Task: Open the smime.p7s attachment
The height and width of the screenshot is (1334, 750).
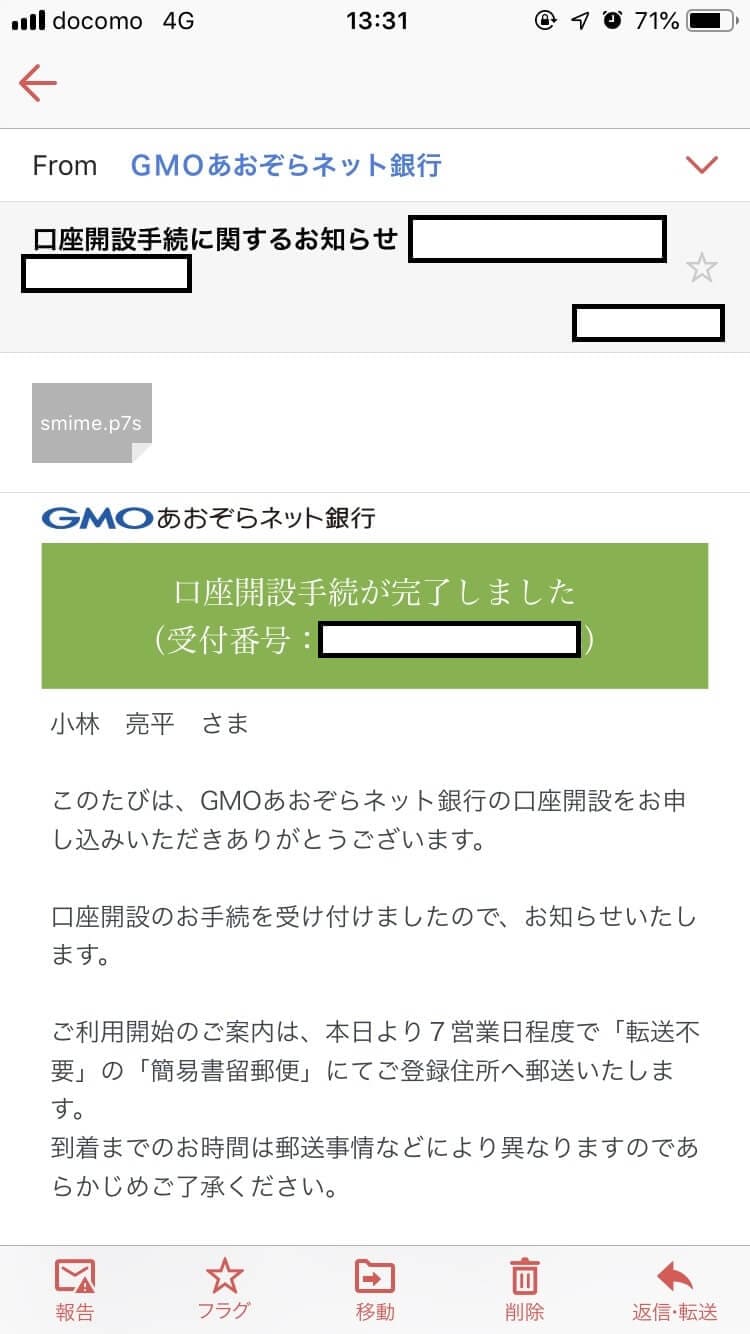Action: coord(92,423)
